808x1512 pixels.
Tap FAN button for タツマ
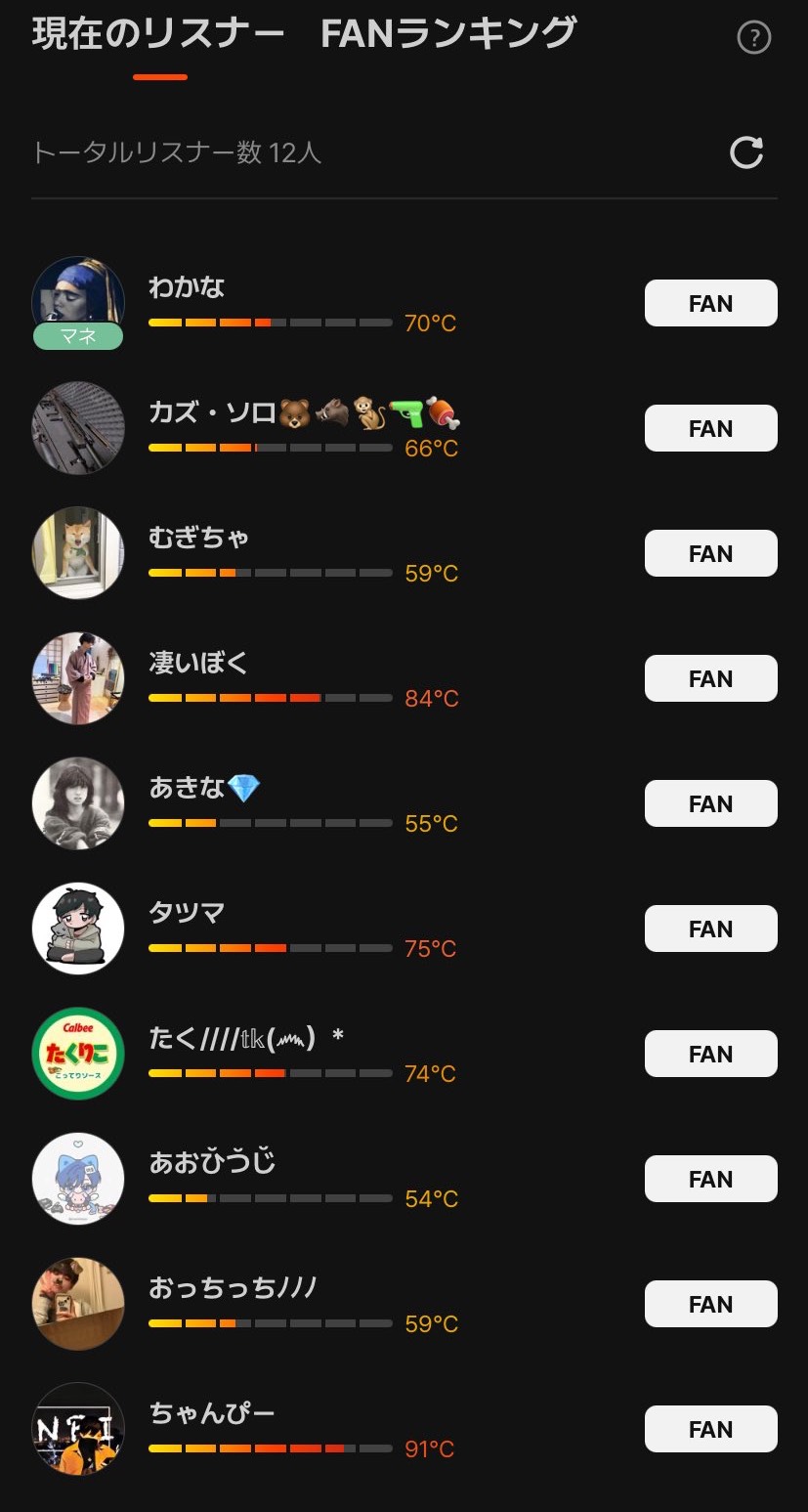(710, 929)
